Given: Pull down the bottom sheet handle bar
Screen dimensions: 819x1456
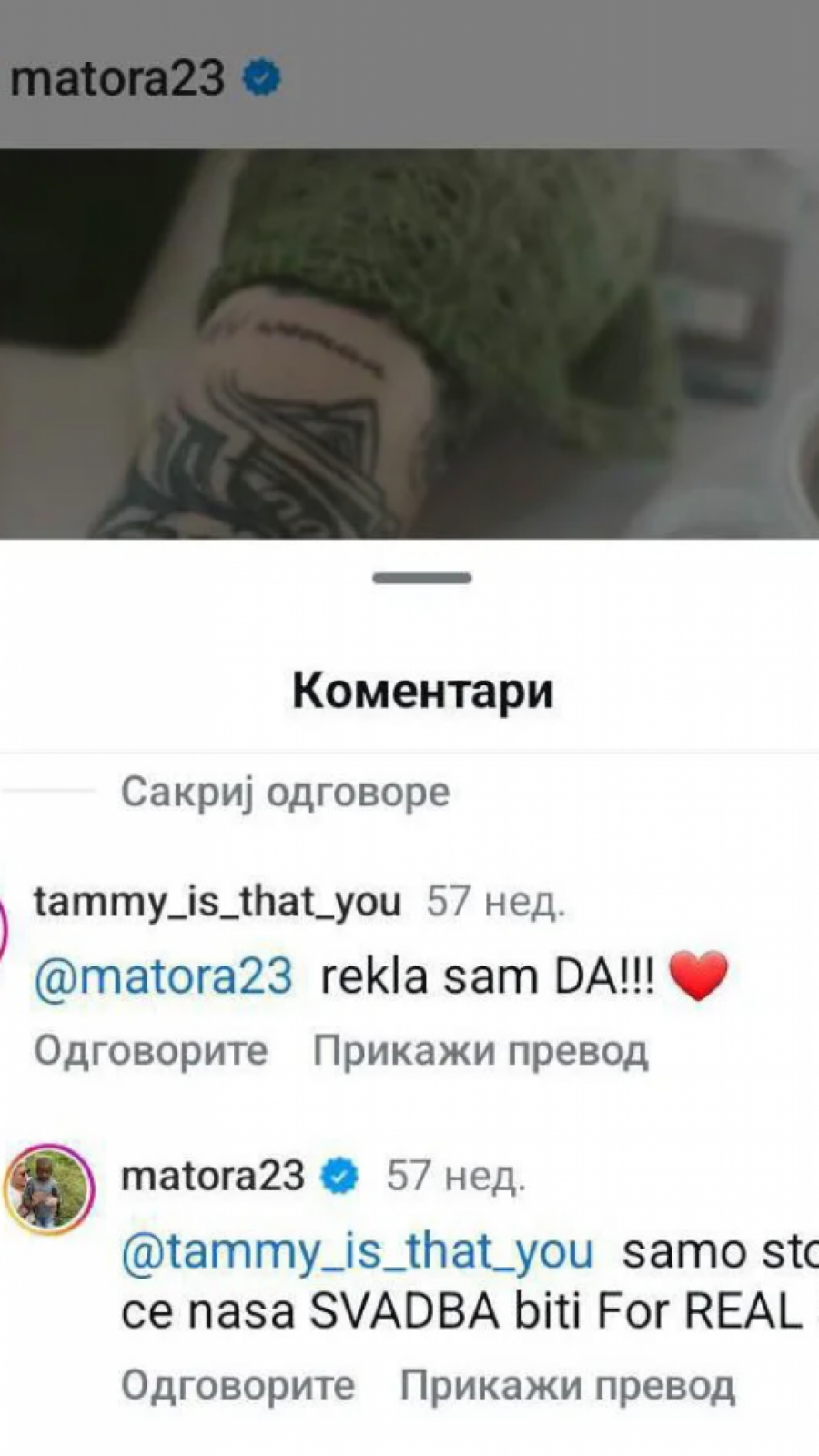Looking at the screenshot, I should tap(423, 575).
